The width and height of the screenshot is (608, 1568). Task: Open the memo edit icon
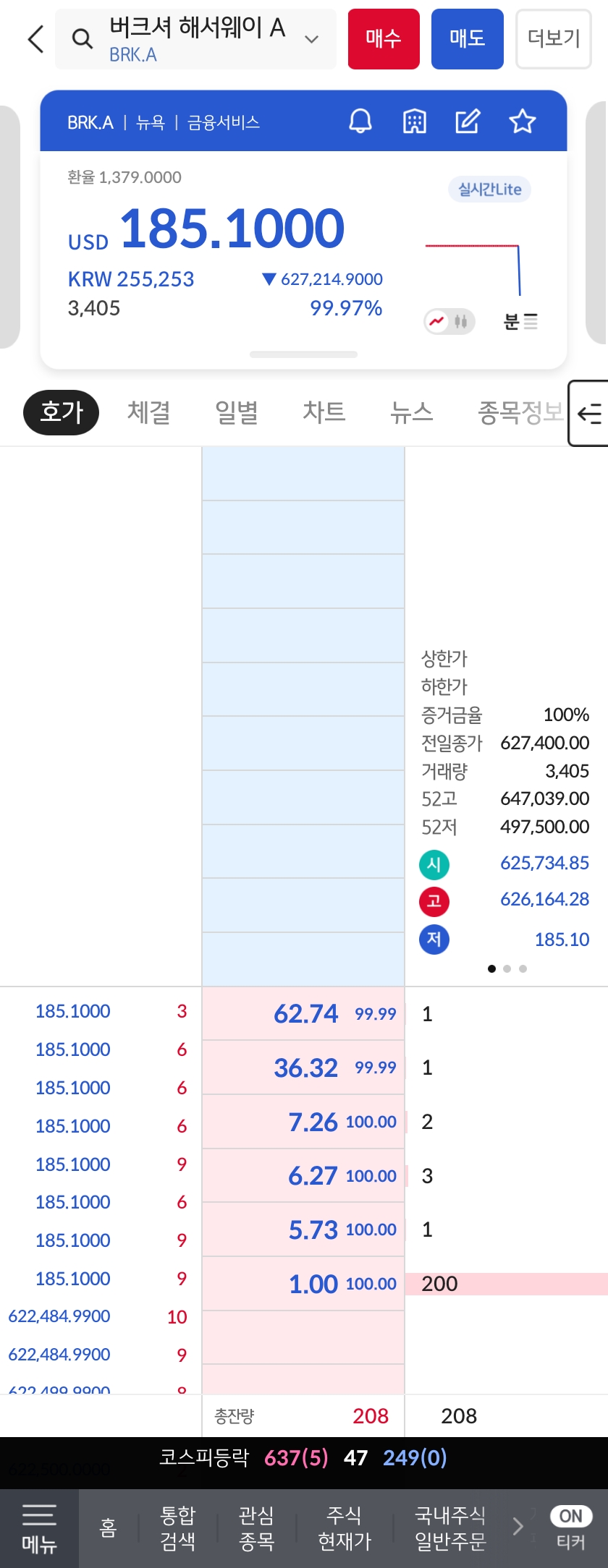(468, 122)
